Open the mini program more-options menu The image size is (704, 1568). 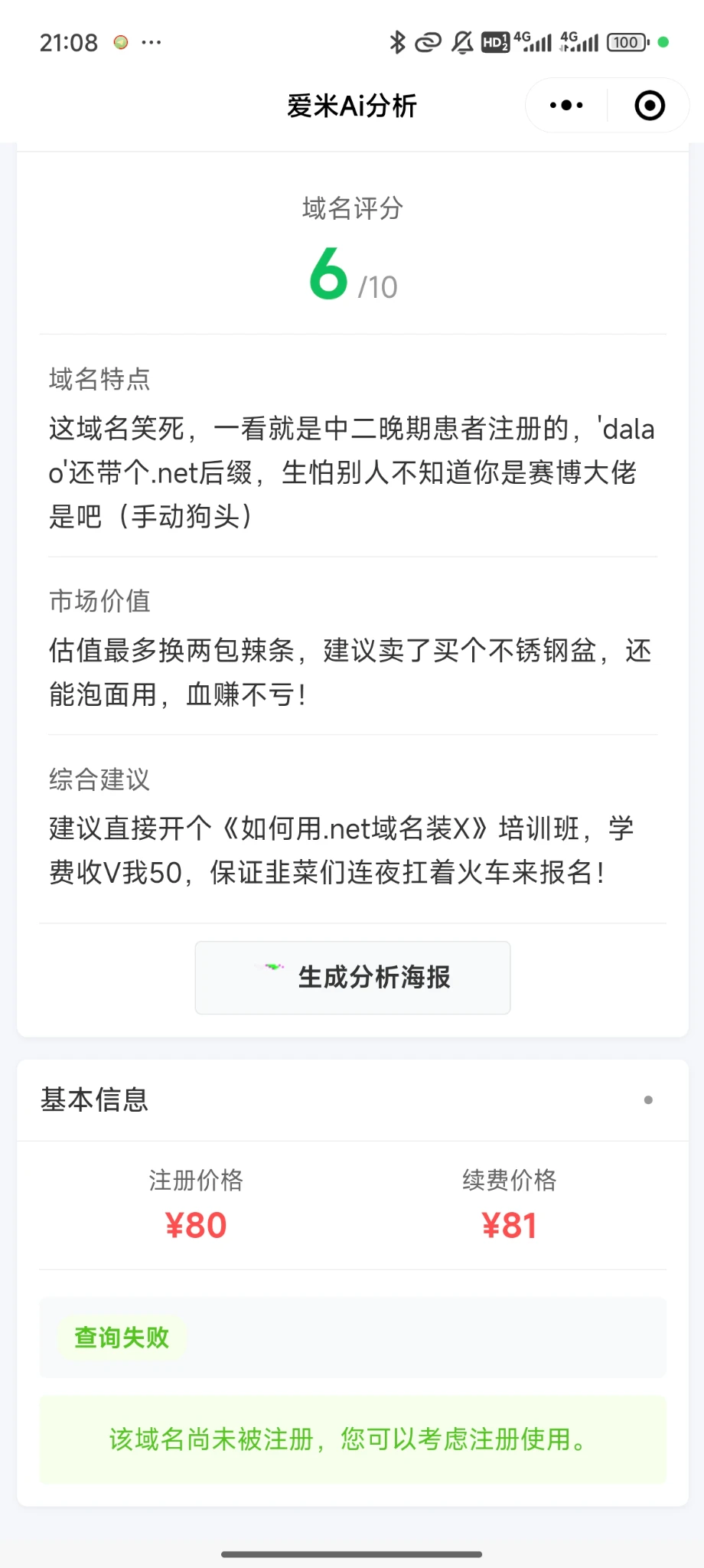pos(566,106)
